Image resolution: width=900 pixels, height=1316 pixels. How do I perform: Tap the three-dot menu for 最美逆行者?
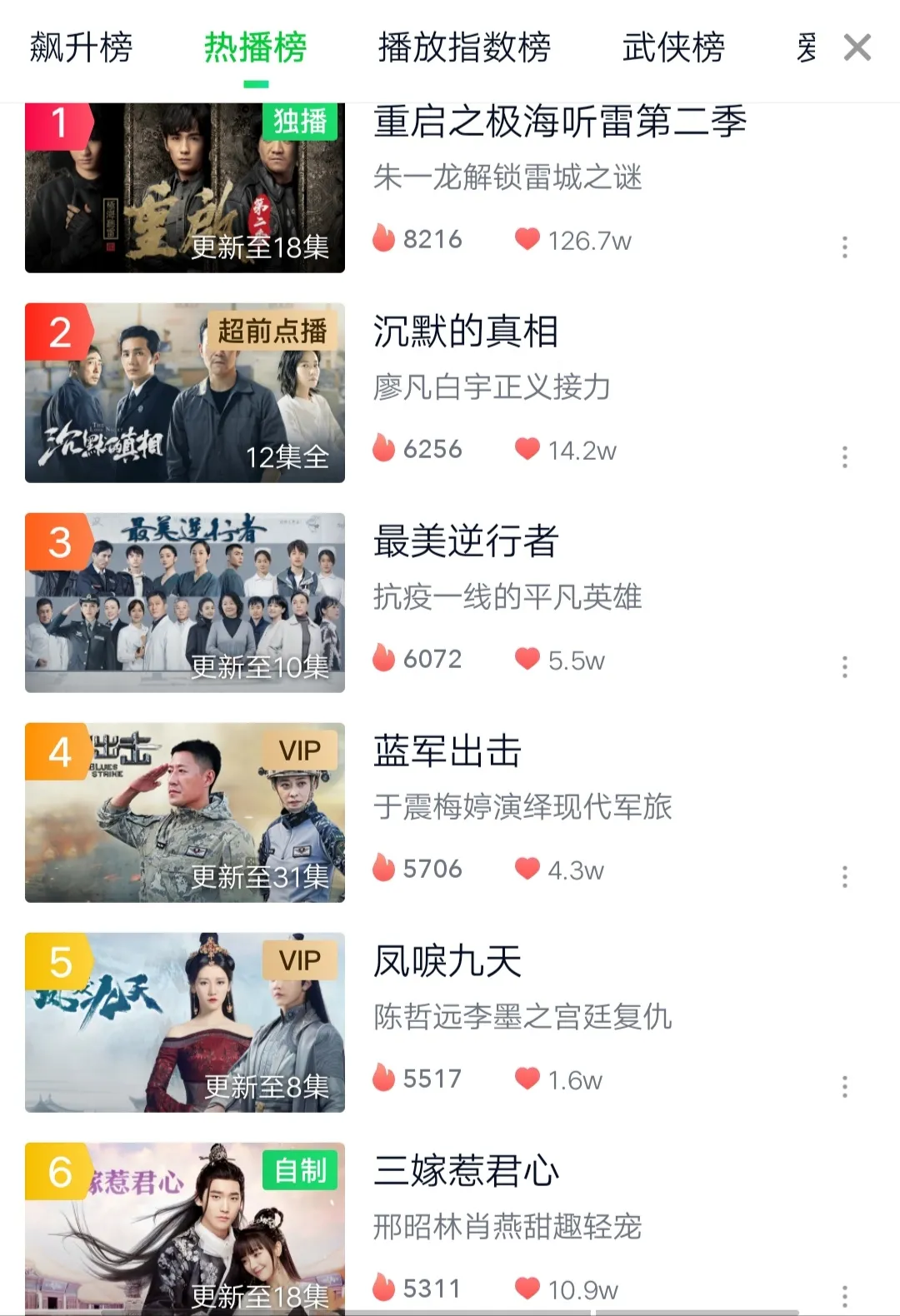[x=844, y=666]
